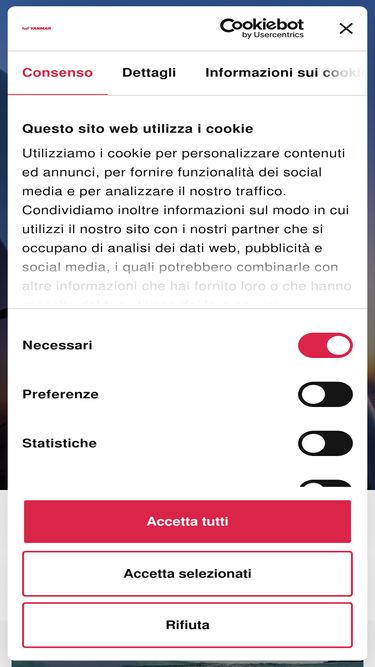Switch to the Dettagli tab

tap(149, 73)
